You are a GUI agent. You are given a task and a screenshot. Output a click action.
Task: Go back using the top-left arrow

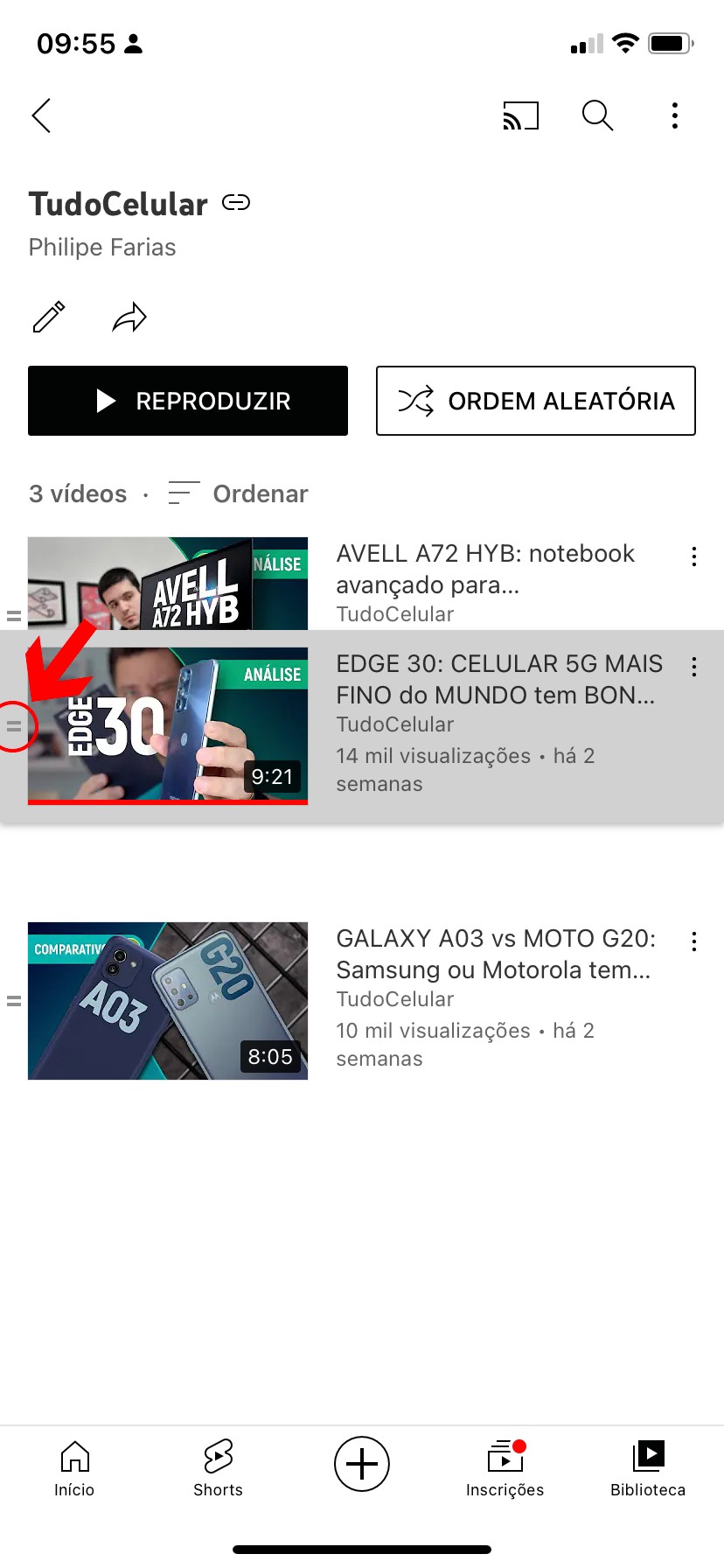pos(41,115)
